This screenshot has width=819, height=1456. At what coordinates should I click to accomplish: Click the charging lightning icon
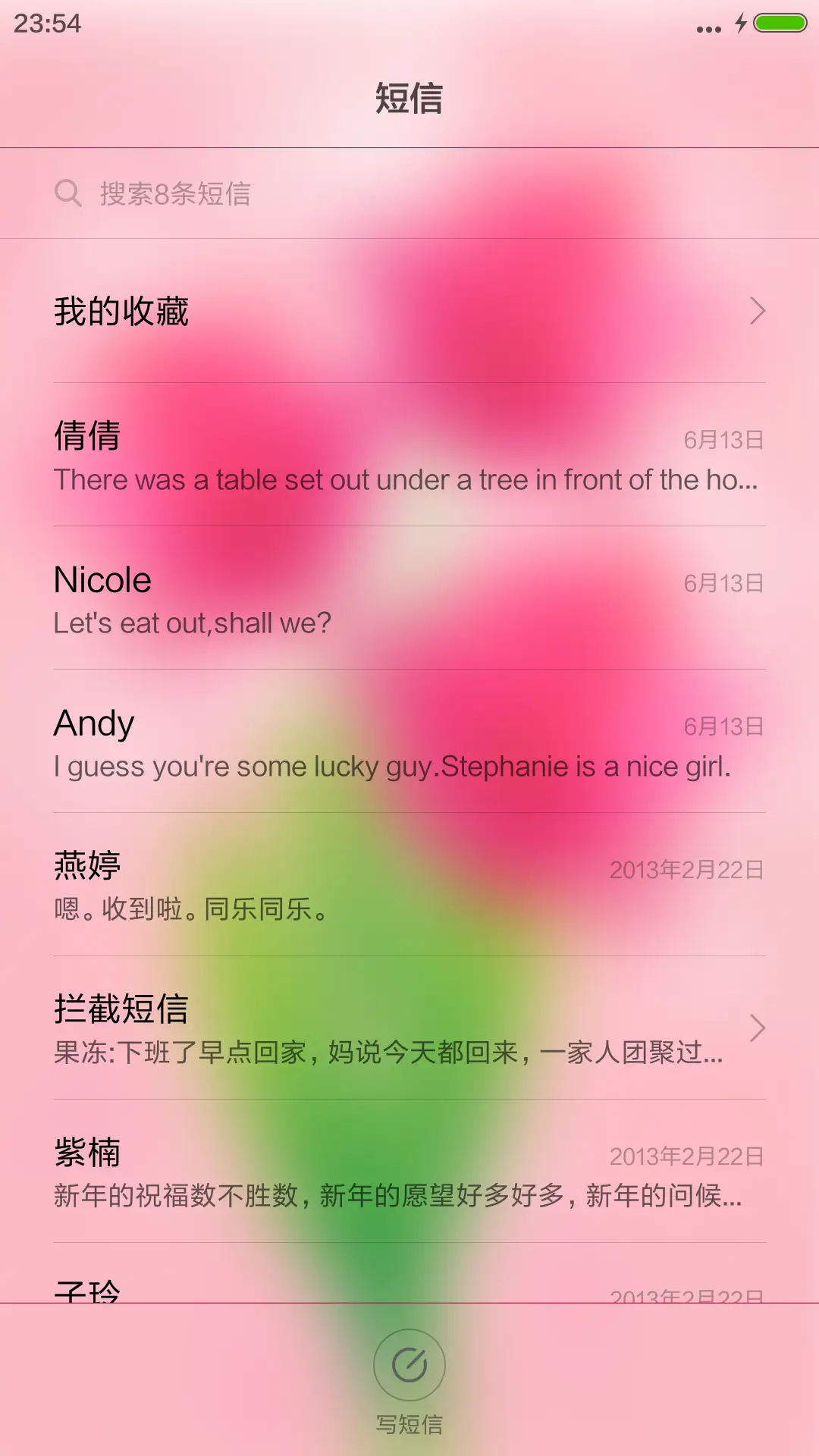739,24
